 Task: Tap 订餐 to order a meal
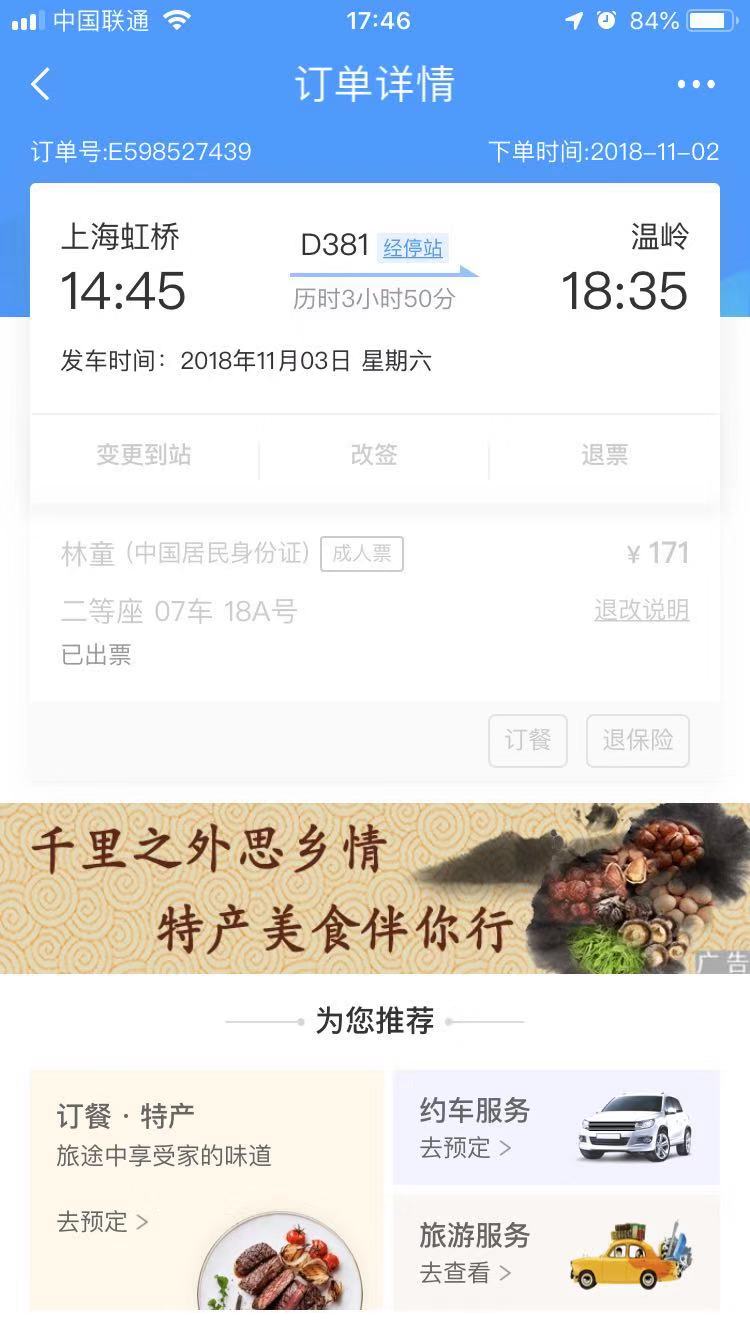pyautogui.click(x=527, y=741)
